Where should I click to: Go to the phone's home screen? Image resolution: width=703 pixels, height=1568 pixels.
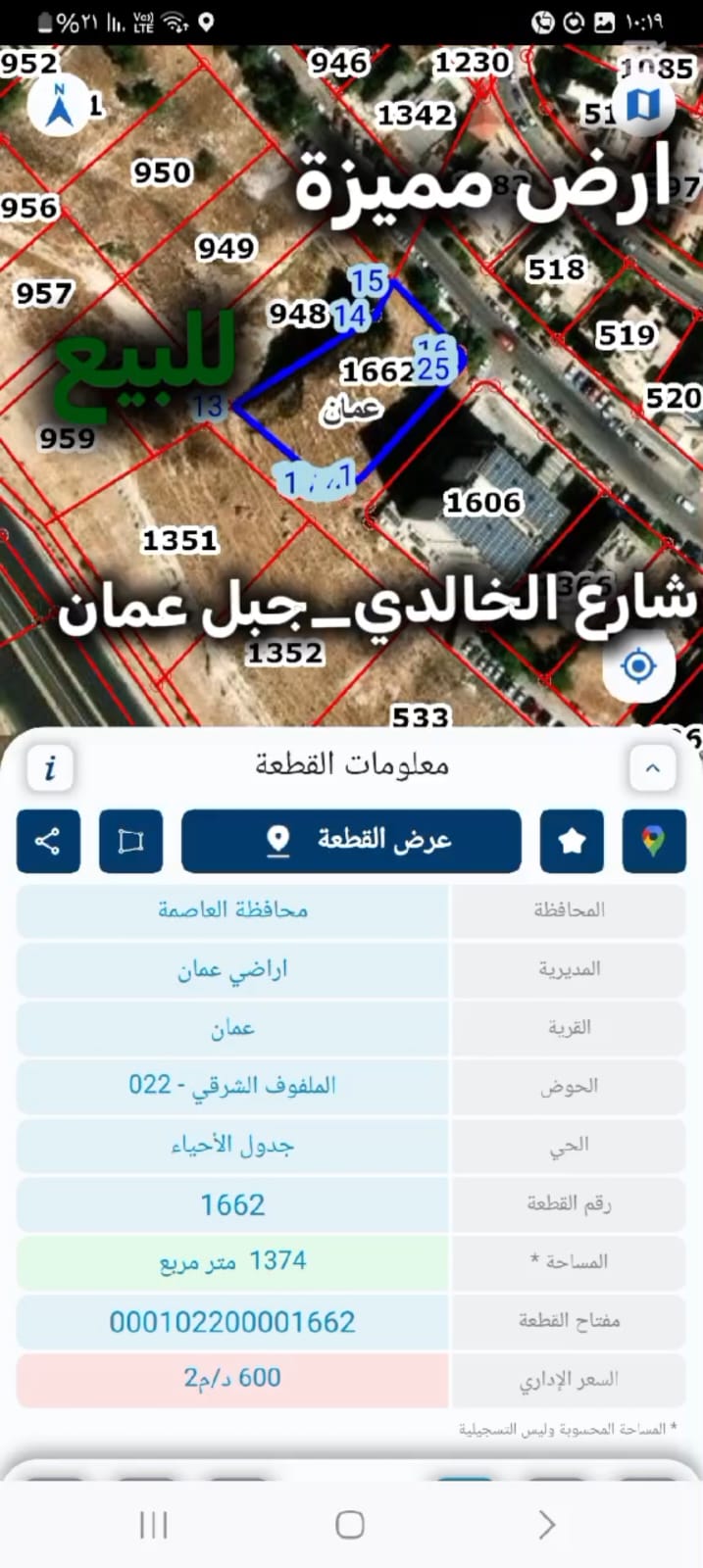pyautogui.click(x=350, y=1525)
